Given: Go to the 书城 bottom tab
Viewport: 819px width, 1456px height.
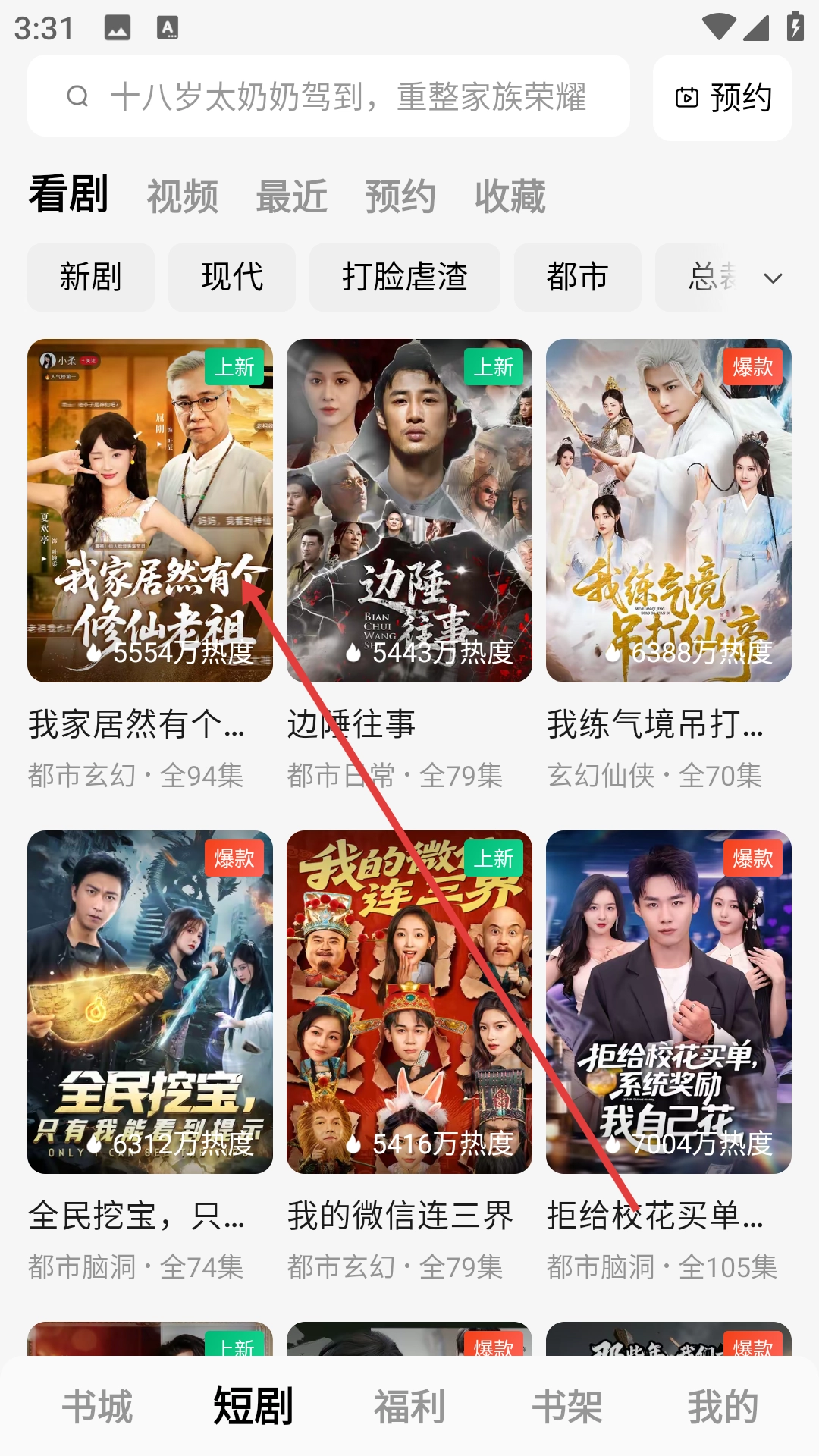Looking at the screenshot, I should click(97, 1406).
